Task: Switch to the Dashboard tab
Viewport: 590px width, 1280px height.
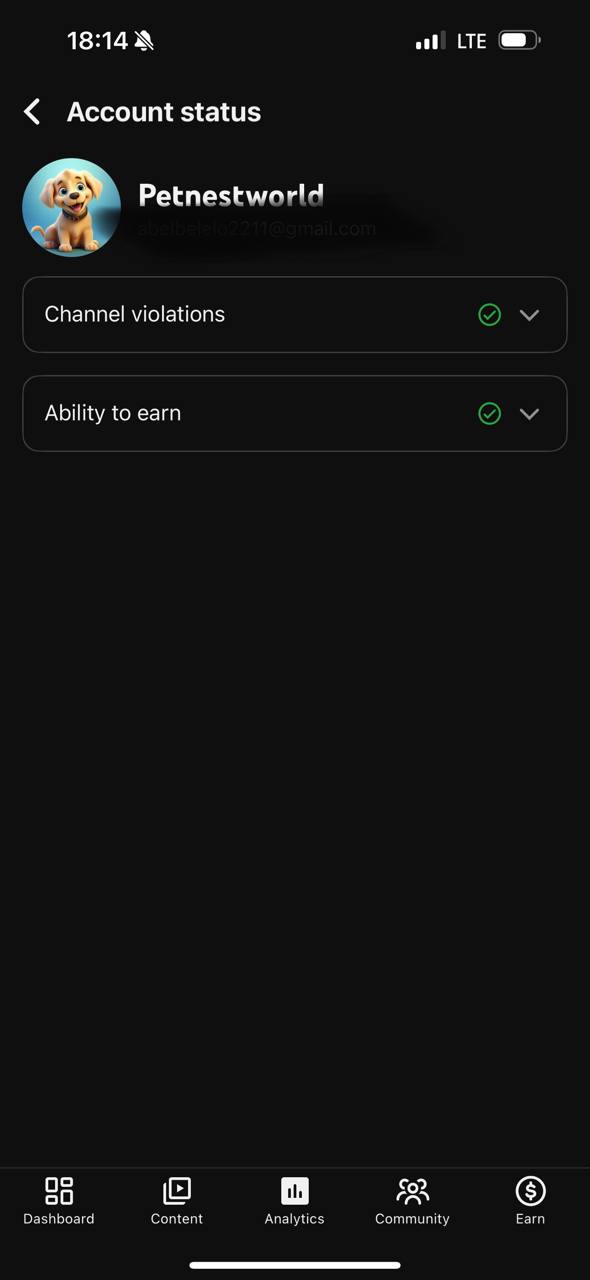Action: pyautogui.click(x=59, y=1201)
